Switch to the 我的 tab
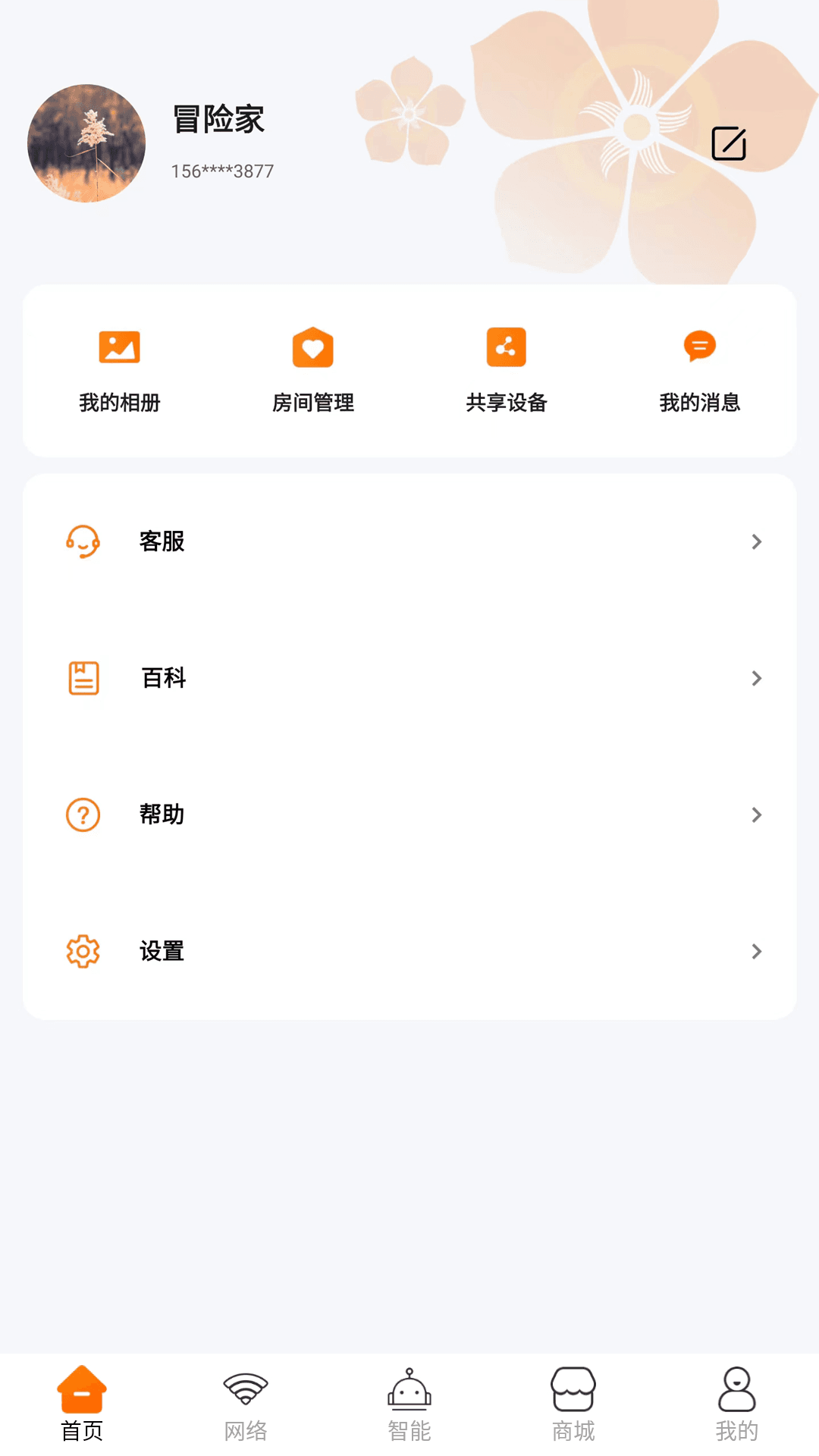The image size is (819, 1456). pos(736,1403)
